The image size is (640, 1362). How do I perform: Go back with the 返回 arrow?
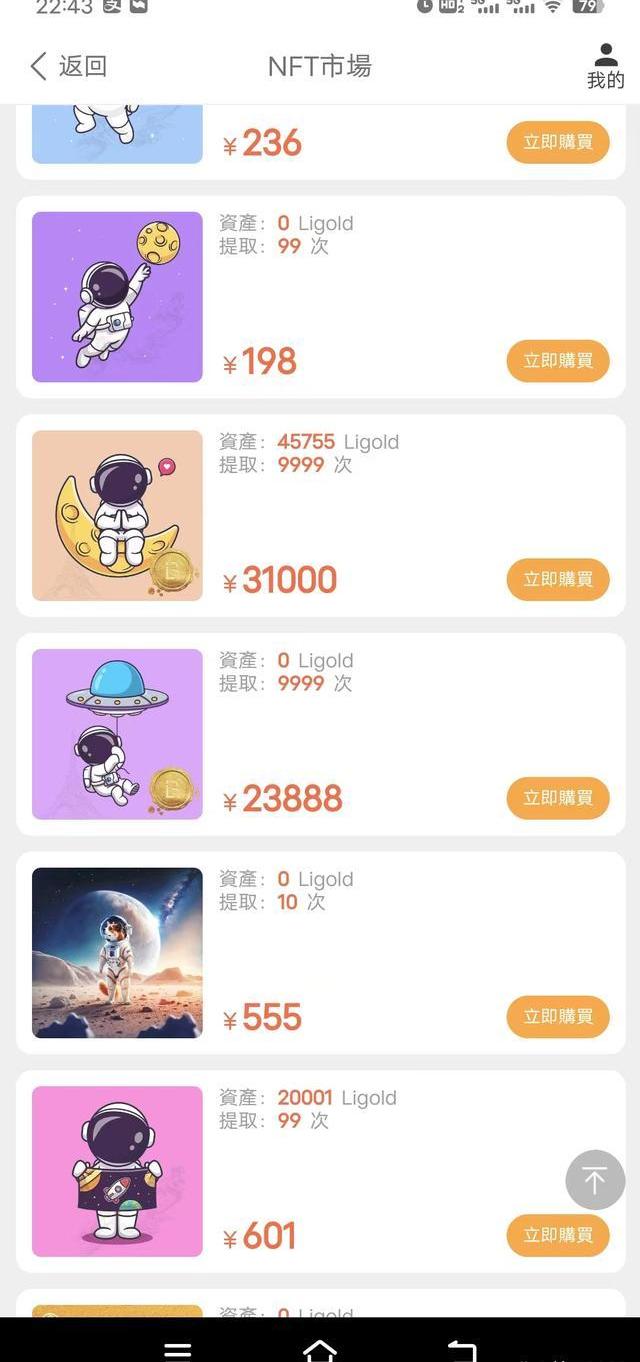tap(68, 67)
